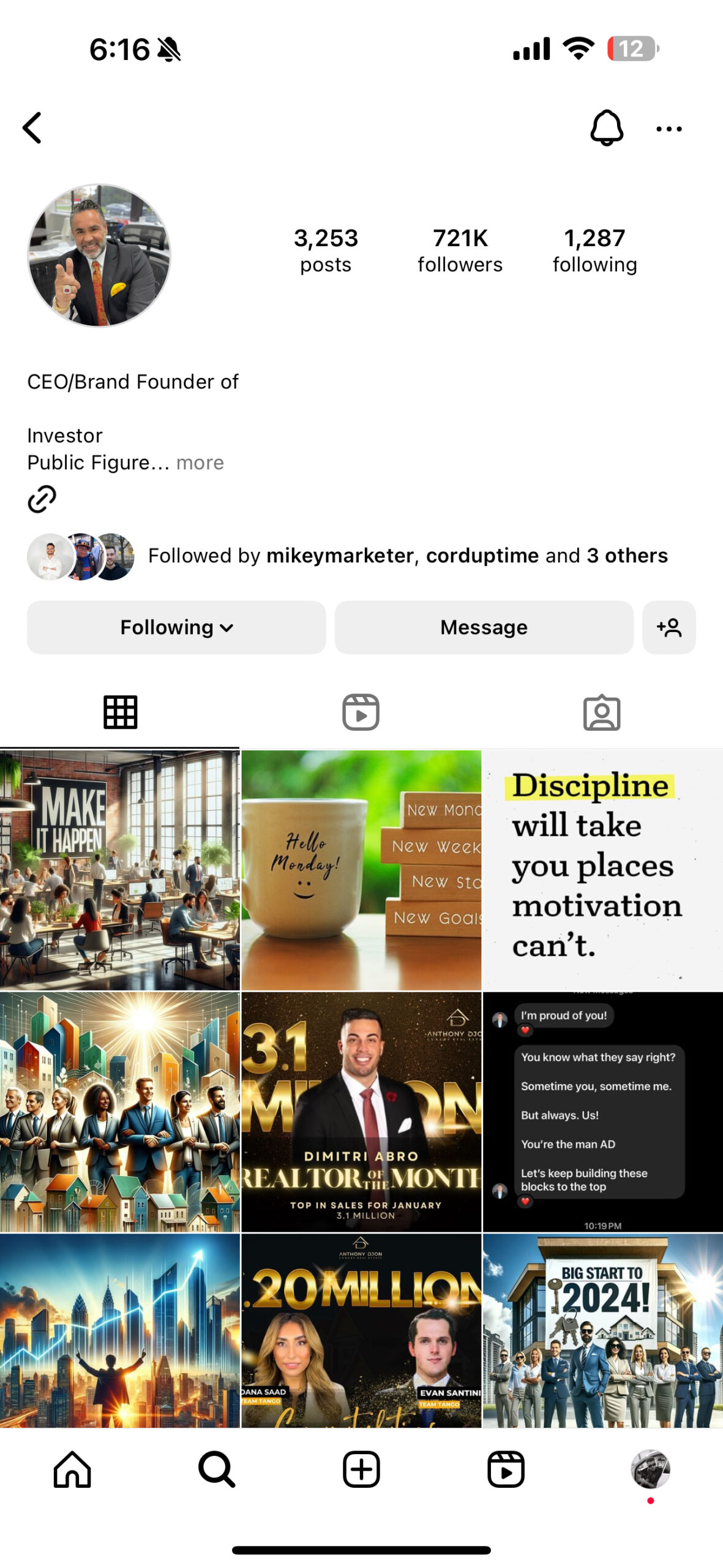View accounts in Followed by mikeymarketer
723x1568 pixels.
coord(407,556)
